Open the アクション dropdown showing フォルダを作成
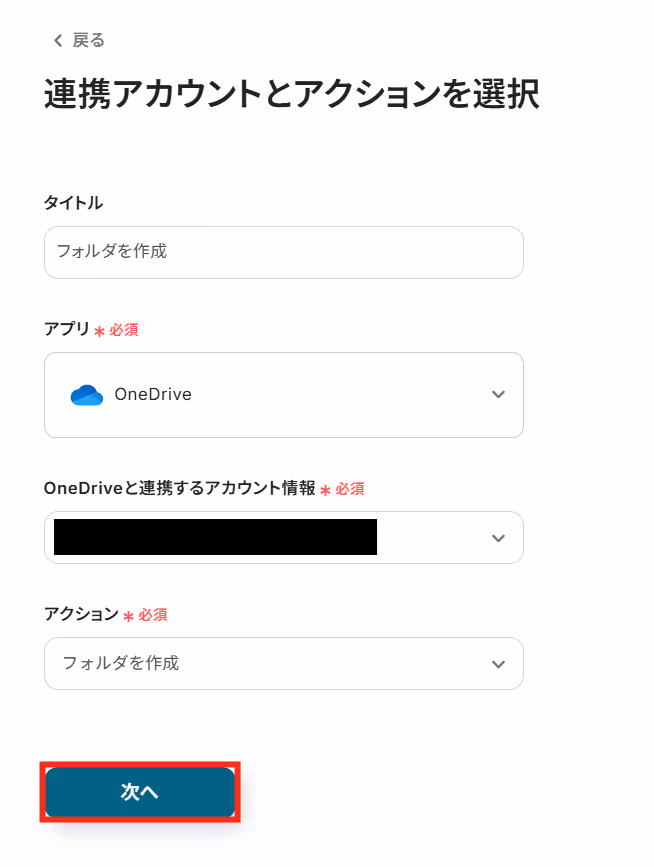 coord(283,663)
